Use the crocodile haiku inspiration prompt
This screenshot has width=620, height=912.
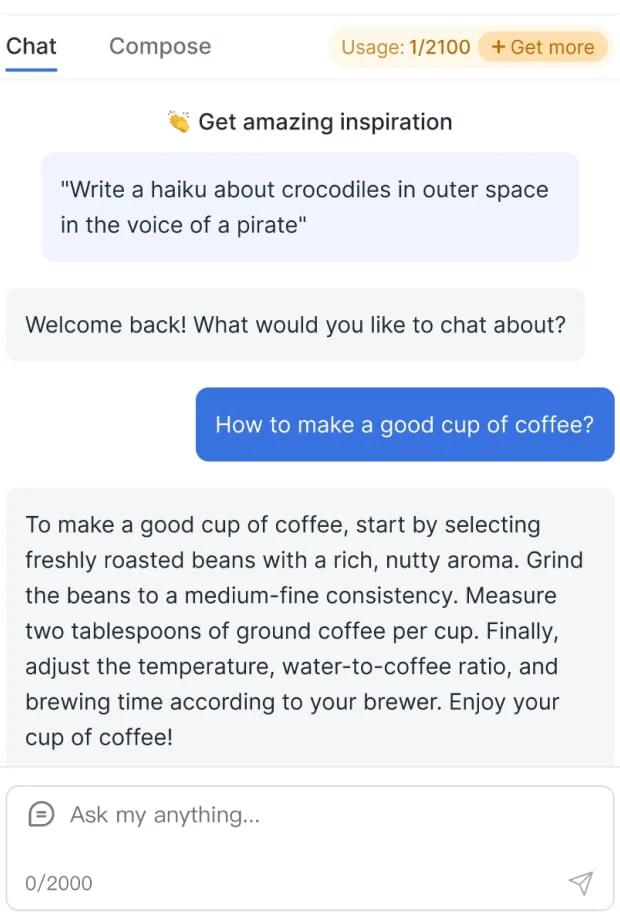(310, 207)
